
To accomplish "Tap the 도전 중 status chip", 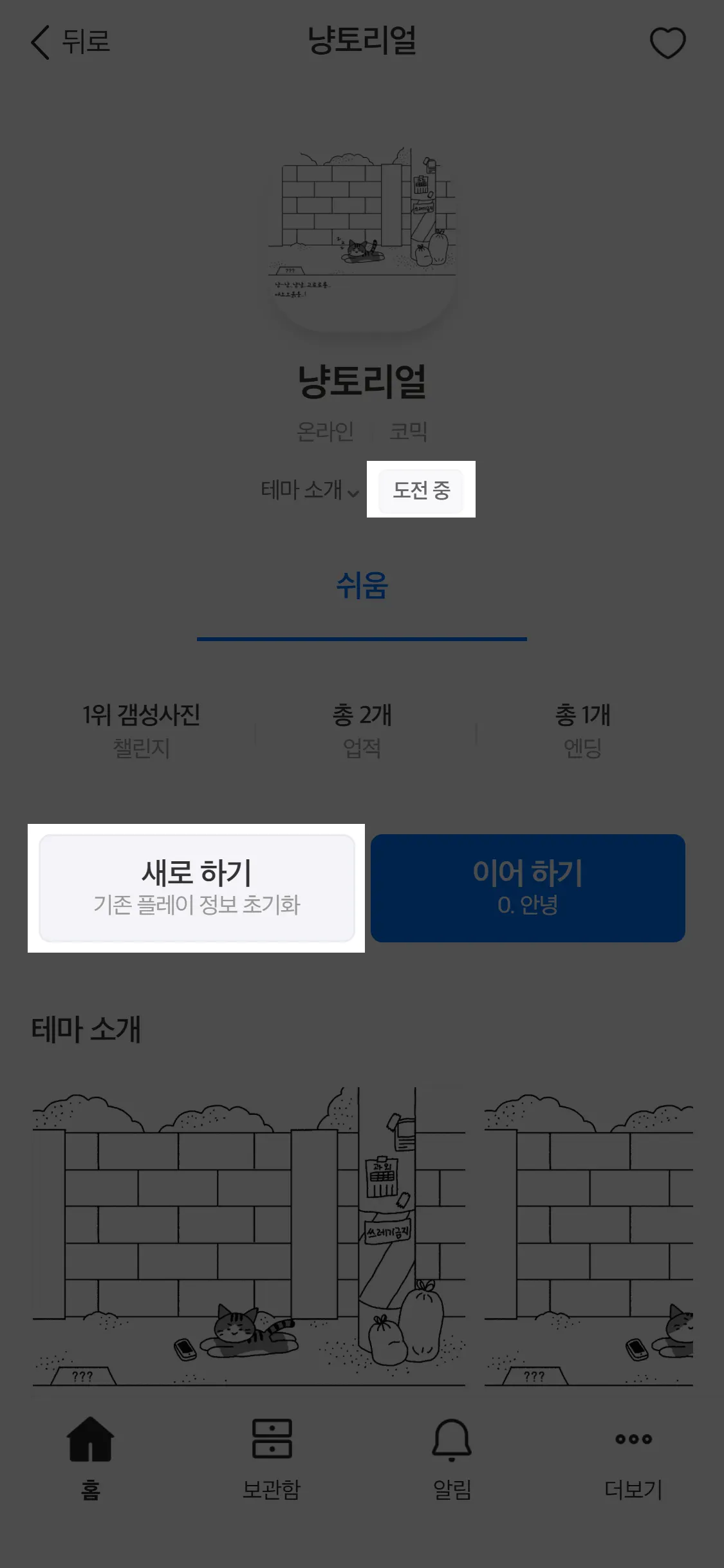I will (421, 490).
